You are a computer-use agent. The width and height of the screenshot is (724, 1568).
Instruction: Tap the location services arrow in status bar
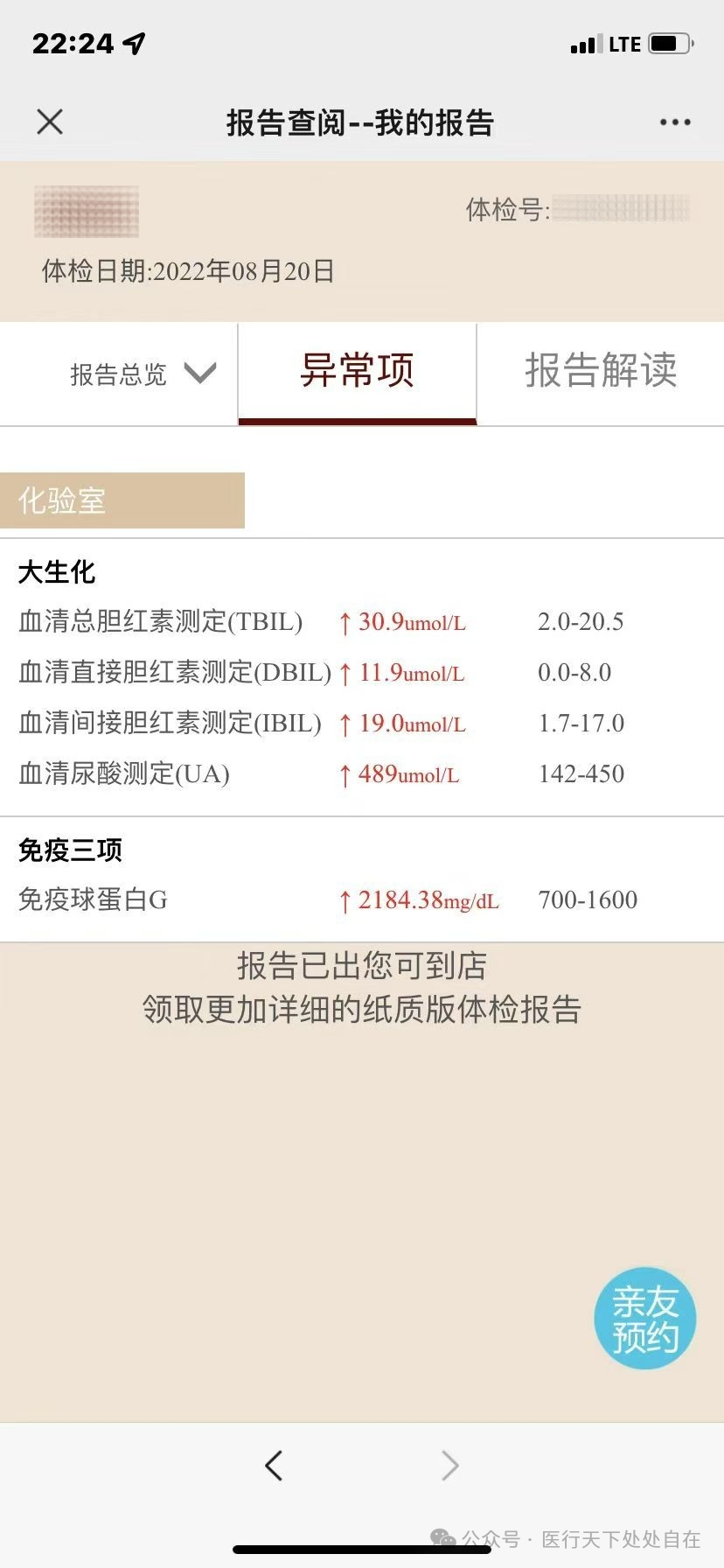pyautogui.click(x=133, y=42)
